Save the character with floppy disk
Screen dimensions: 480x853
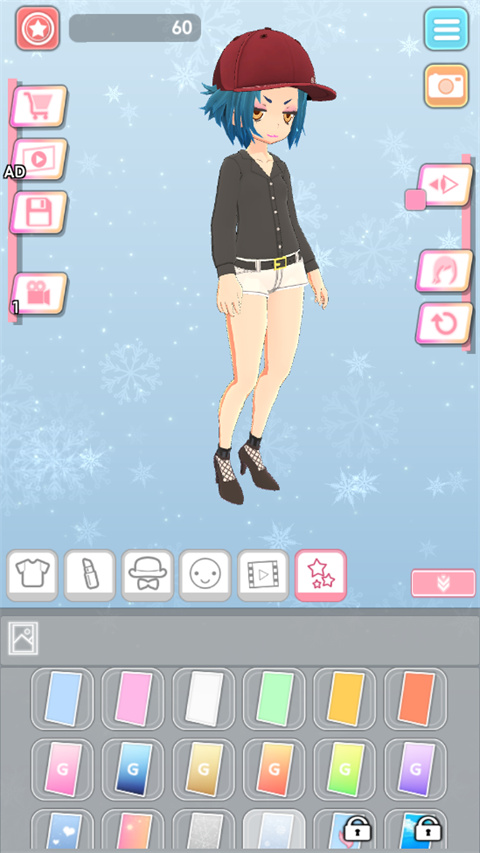39,212
